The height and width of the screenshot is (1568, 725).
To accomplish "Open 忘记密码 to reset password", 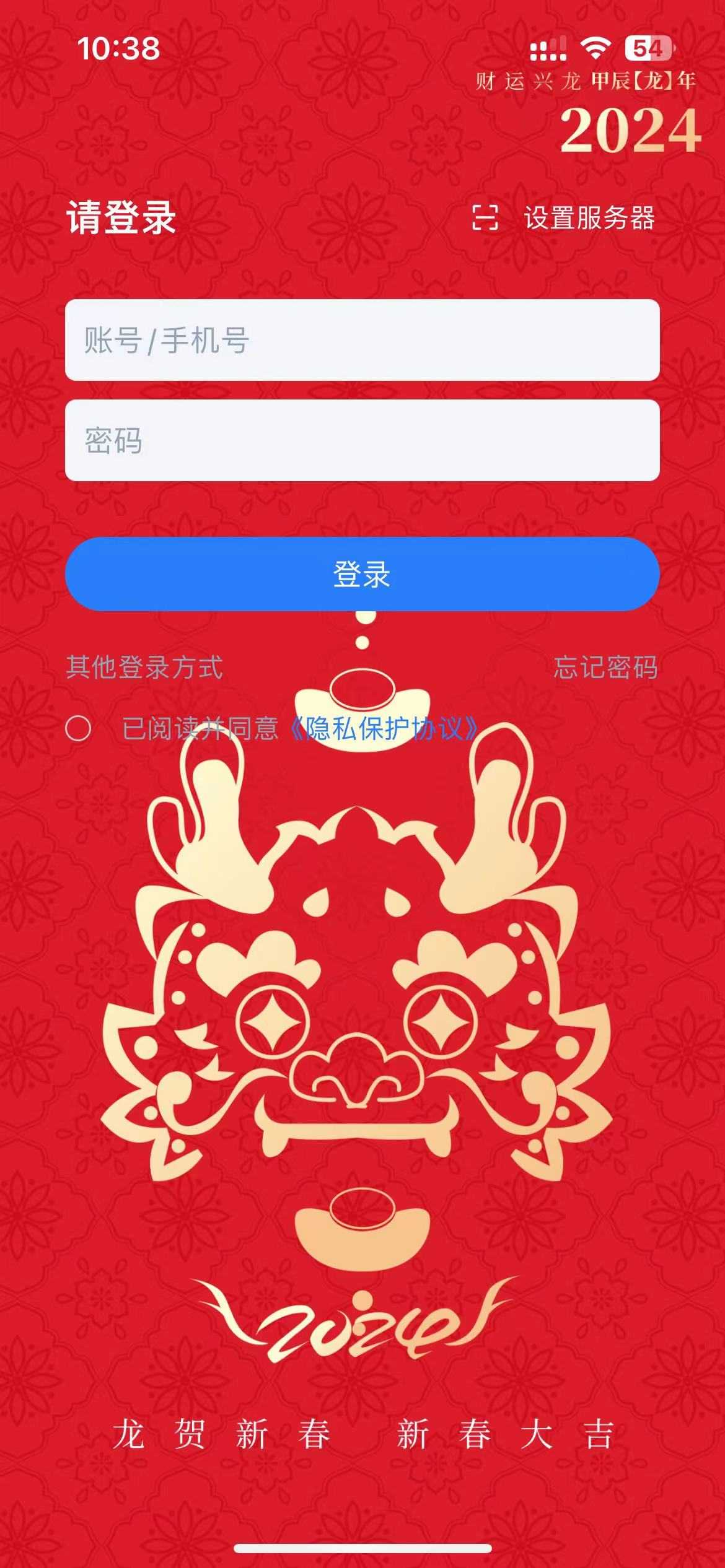I will 605,668.
